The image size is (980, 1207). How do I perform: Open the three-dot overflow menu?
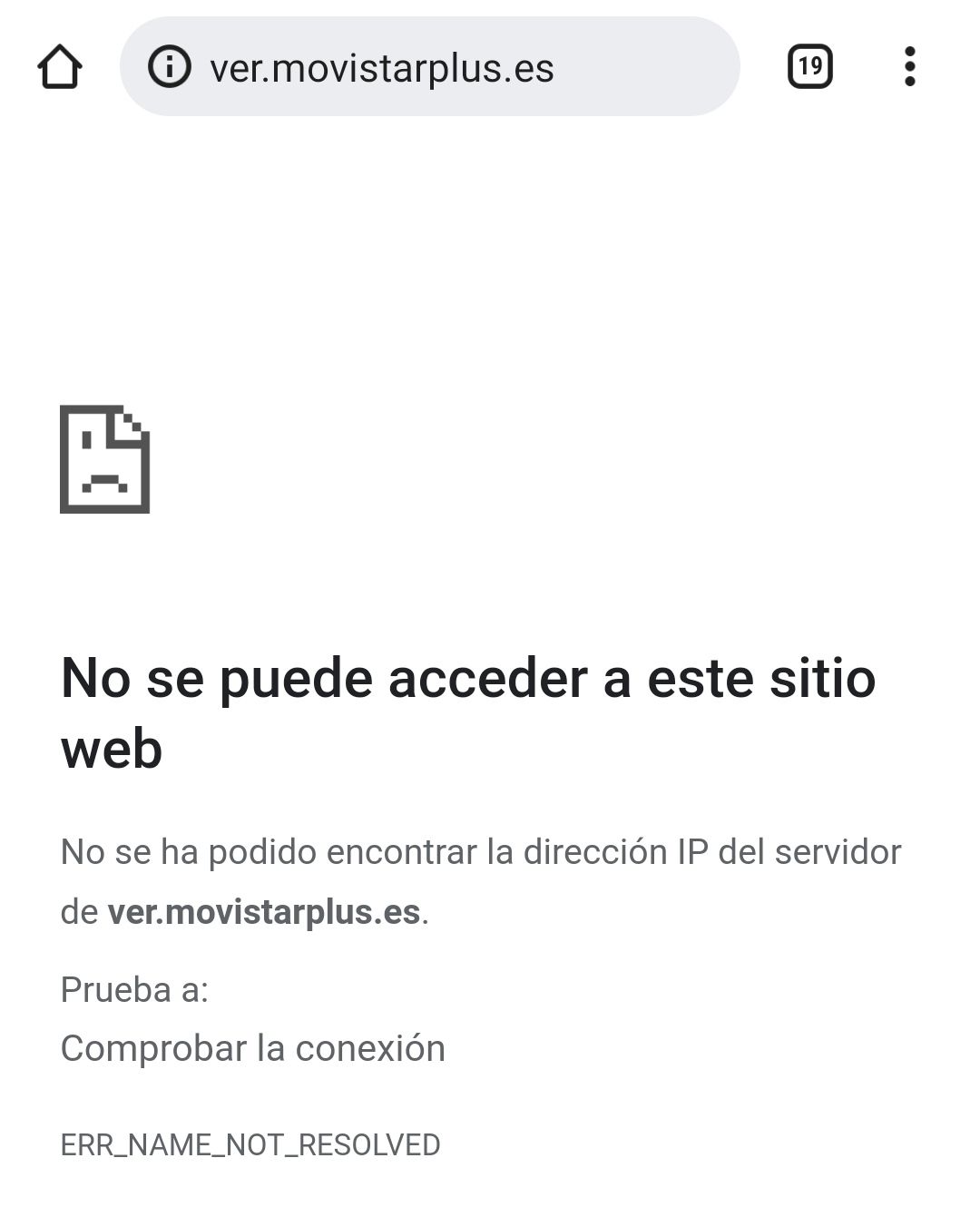pyautogui.click(x=909, y=66)
